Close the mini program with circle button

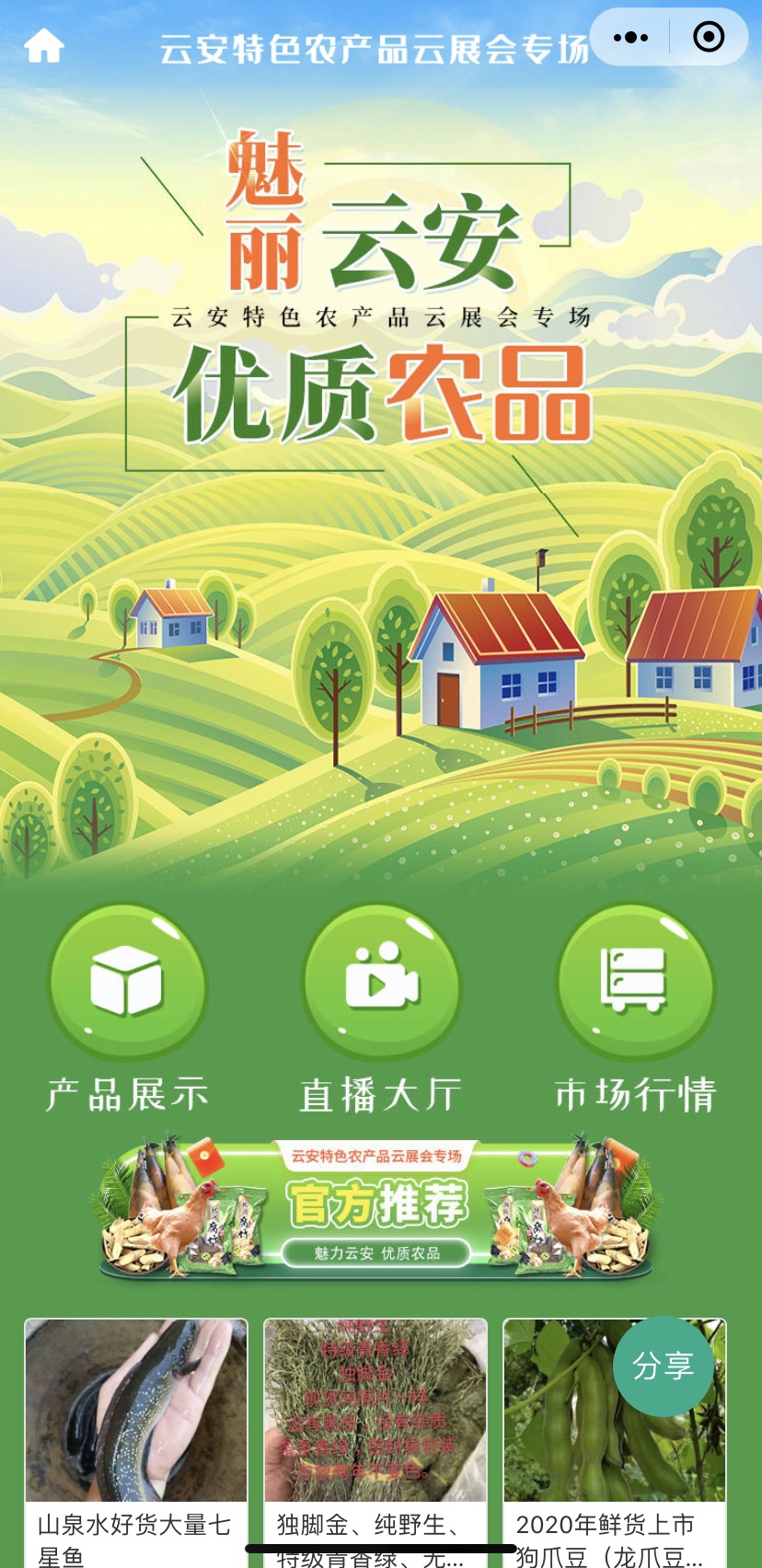click(709, 38)
